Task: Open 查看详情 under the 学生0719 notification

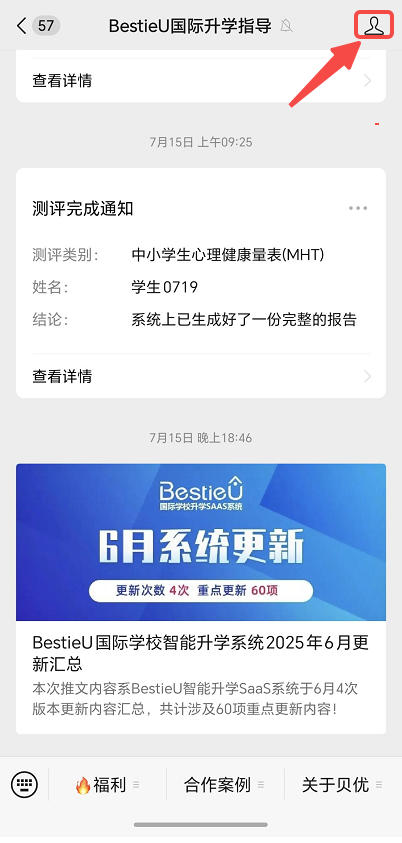Action: [x=201, y=376]
